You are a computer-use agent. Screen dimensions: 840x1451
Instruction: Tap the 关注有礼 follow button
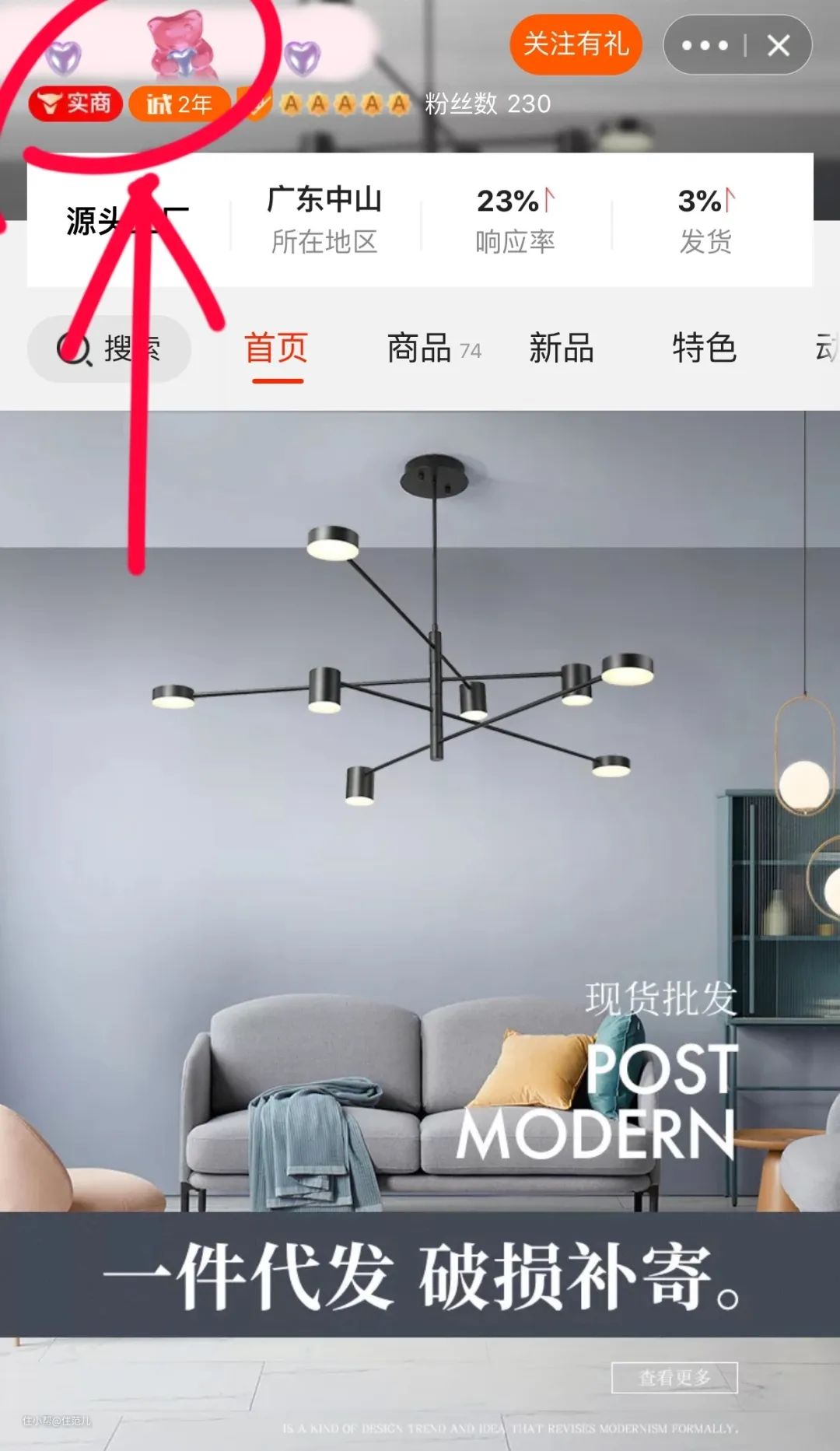coord(576,44)
